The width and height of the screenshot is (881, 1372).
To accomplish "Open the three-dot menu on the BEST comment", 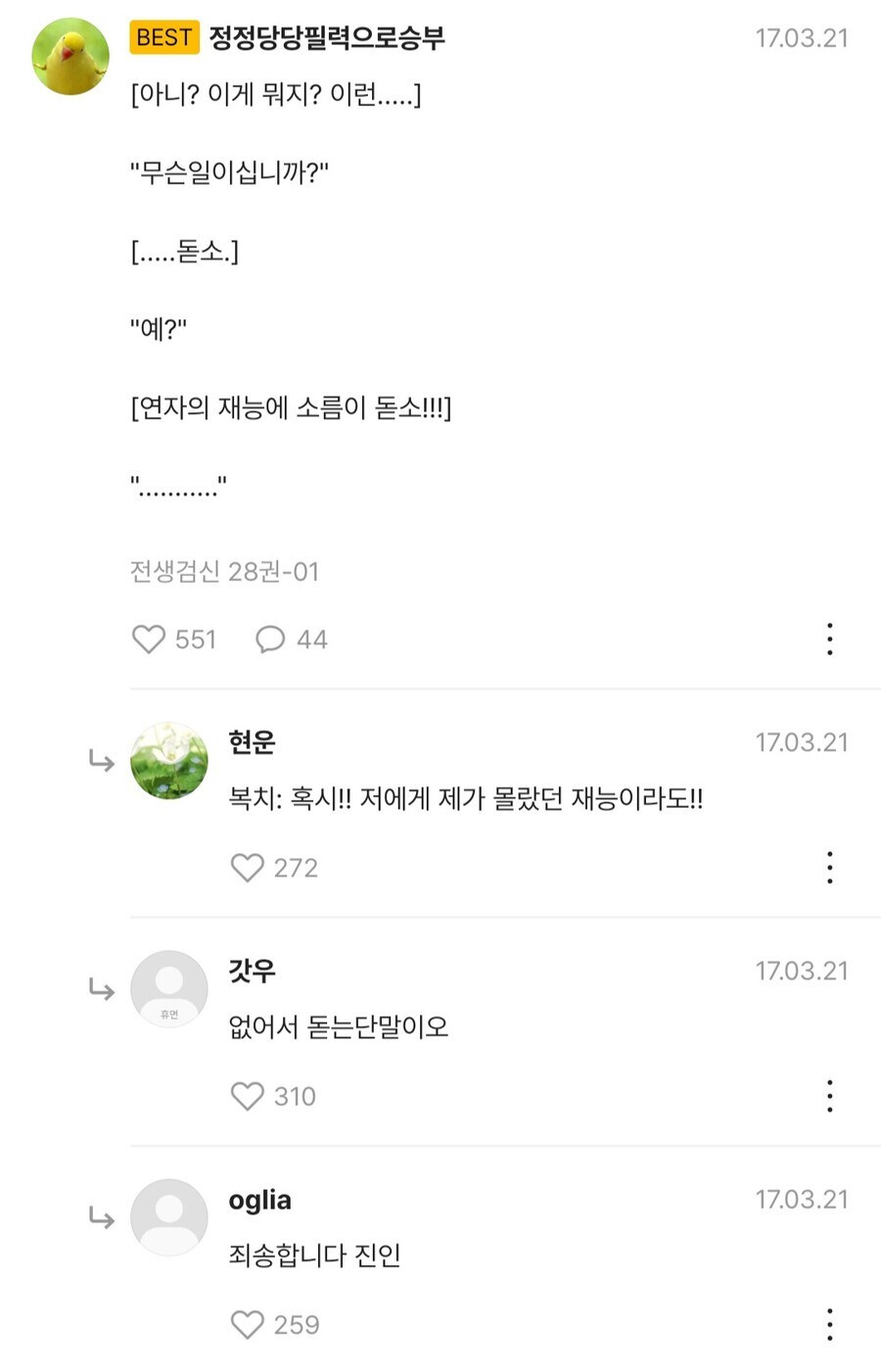I will [829, 639].
